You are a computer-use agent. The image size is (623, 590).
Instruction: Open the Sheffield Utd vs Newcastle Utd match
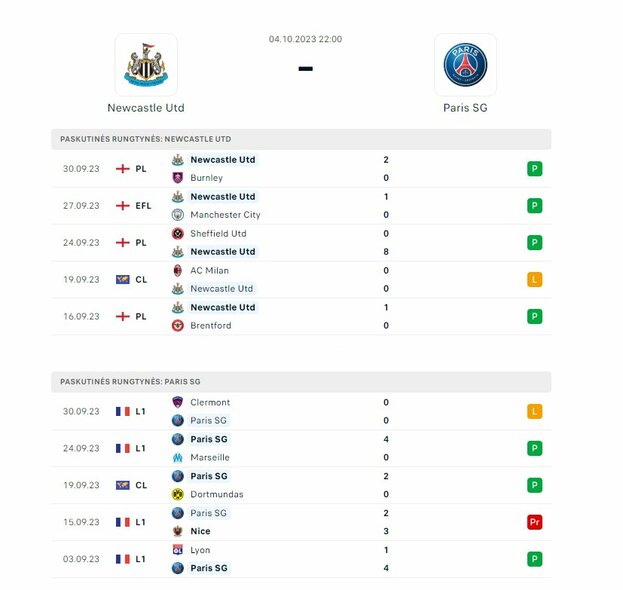pos(300,243)
